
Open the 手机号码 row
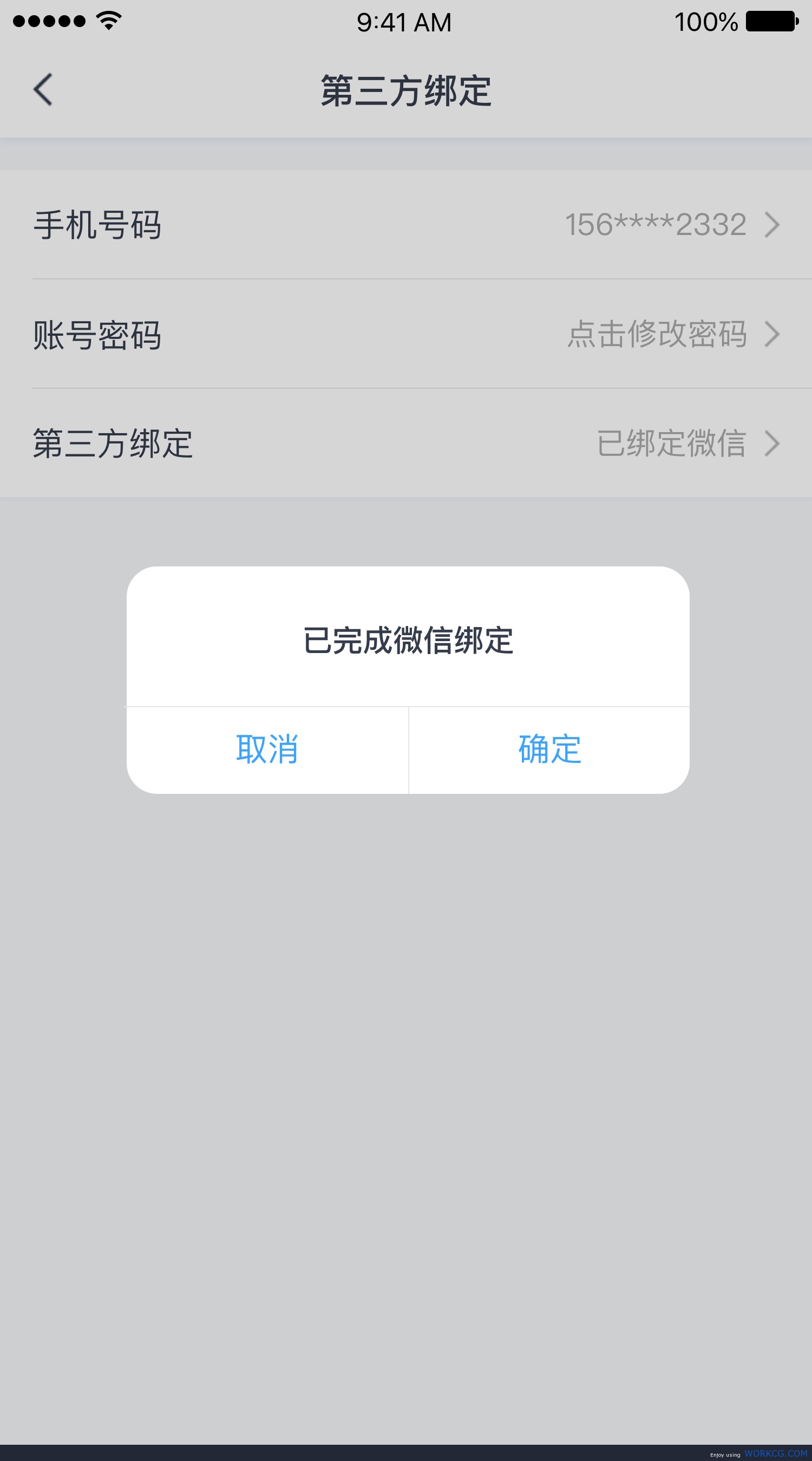pos(406,225)
